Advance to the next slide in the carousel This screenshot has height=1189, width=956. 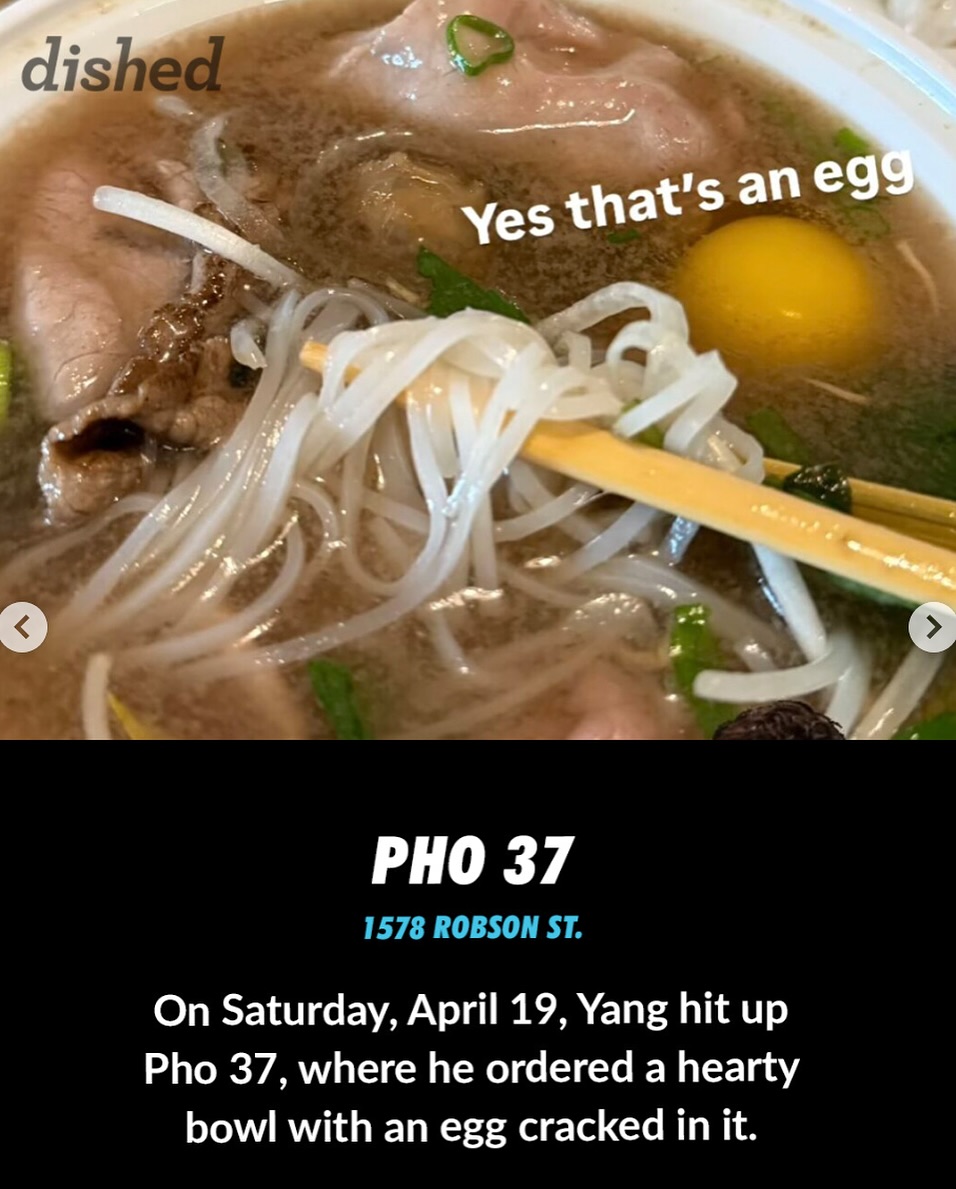point(932,627)
